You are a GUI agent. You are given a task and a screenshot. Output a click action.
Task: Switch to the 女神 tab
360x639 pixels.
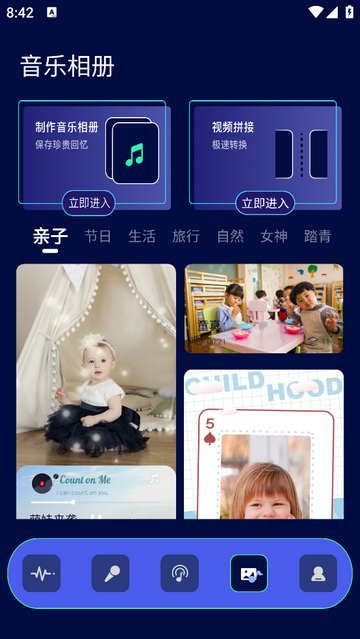pyautogui.click(x=274, y=236)
